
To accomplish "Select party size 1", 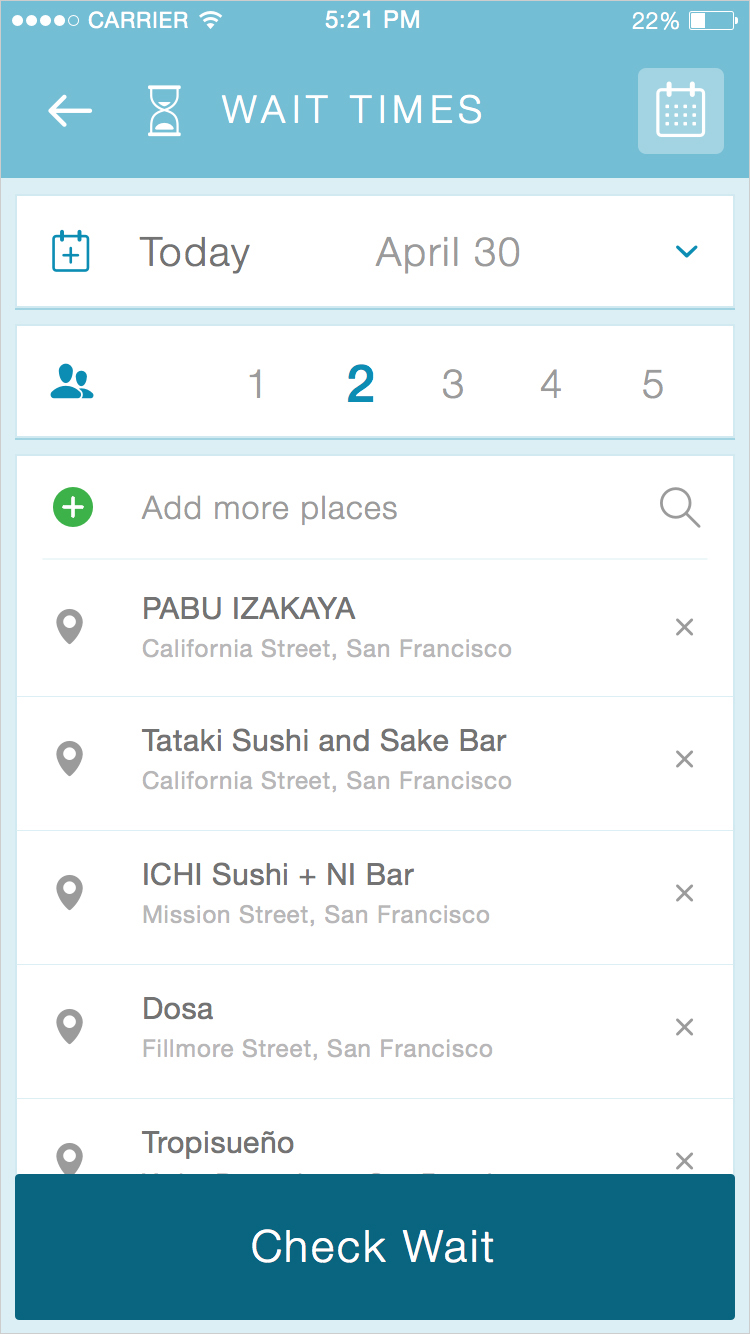I will [x=256, y=384].
